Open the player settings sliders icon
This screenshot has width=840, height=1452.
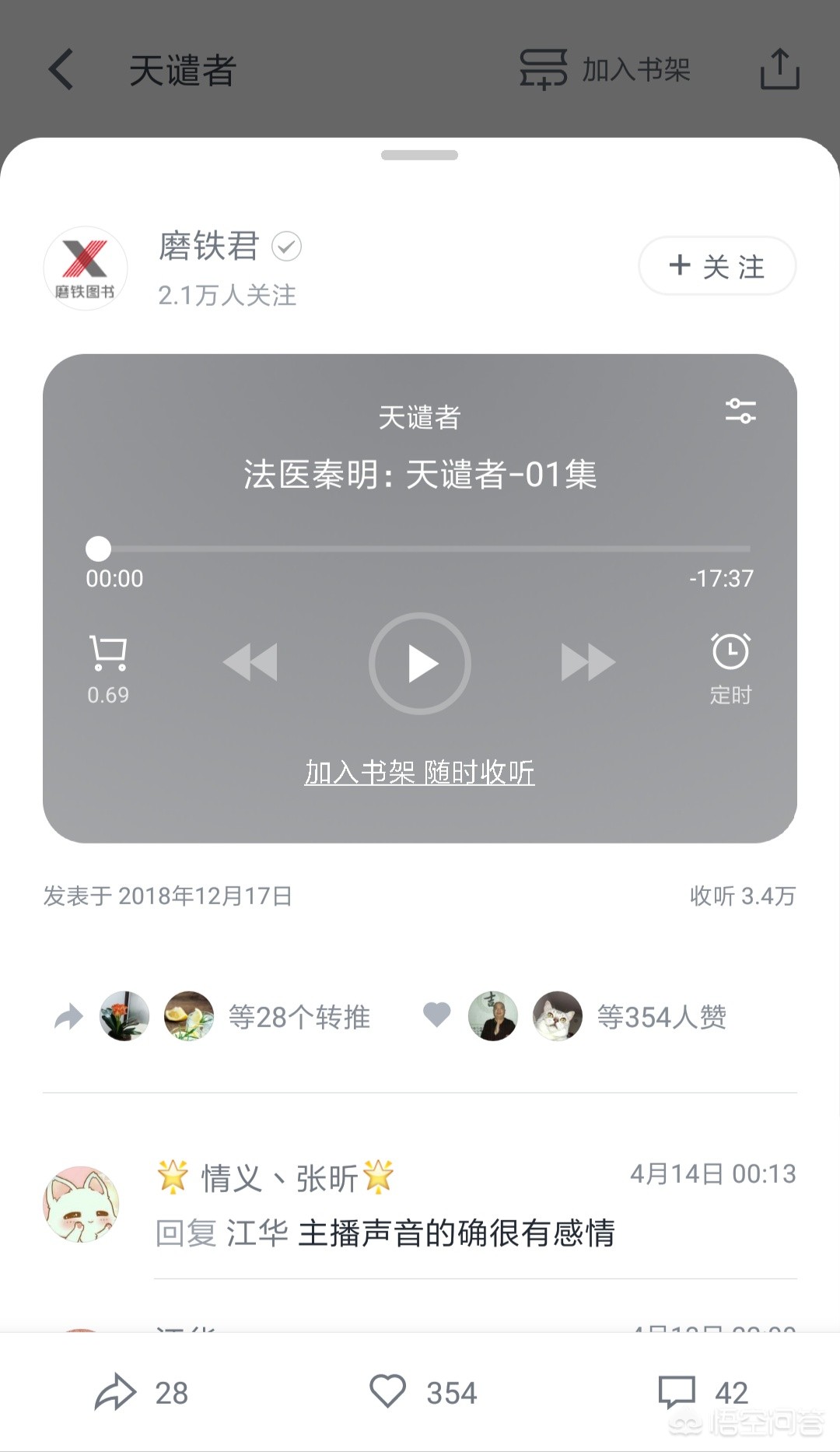pyautogui.click(x=740, y=411)
